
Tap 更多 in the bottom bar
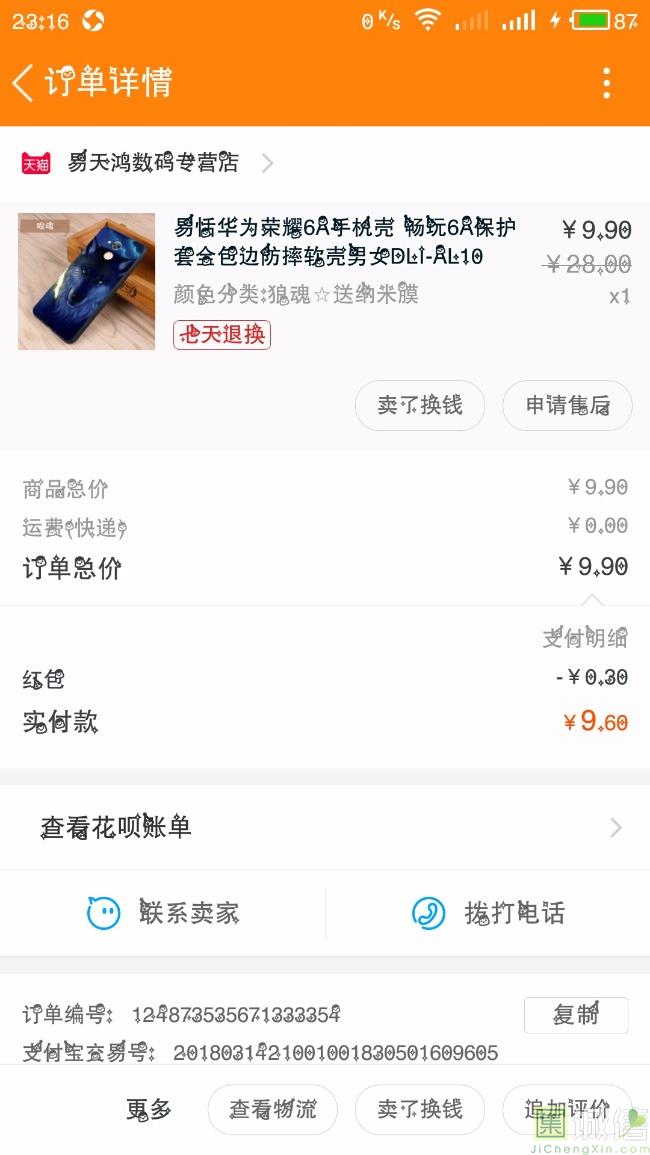pyautogui.click(x=149, y=1109)
